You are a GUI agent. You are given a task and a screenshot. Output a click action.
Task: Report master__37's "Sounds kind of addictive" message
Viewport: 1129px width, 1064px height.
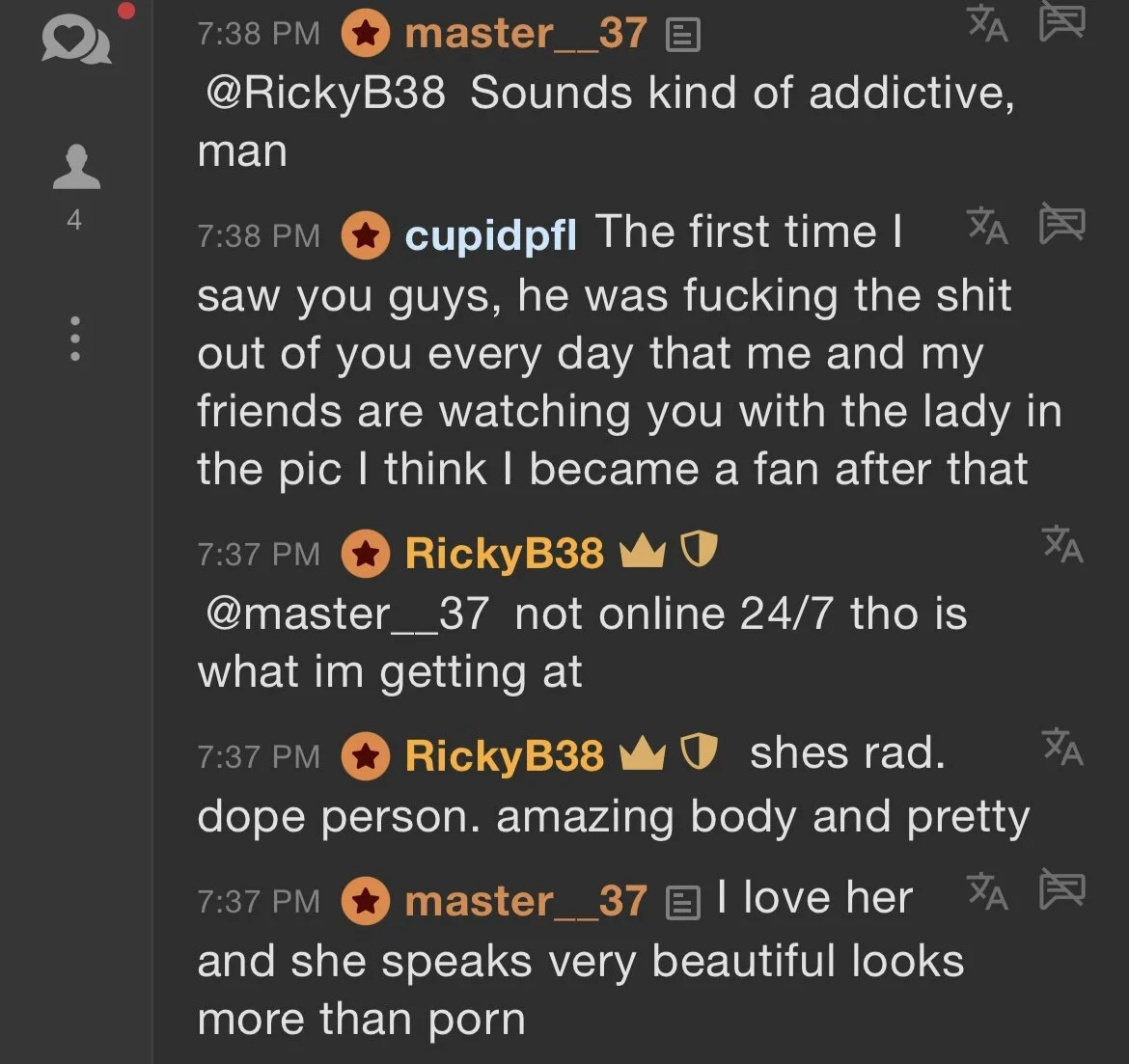[1061, 22]
